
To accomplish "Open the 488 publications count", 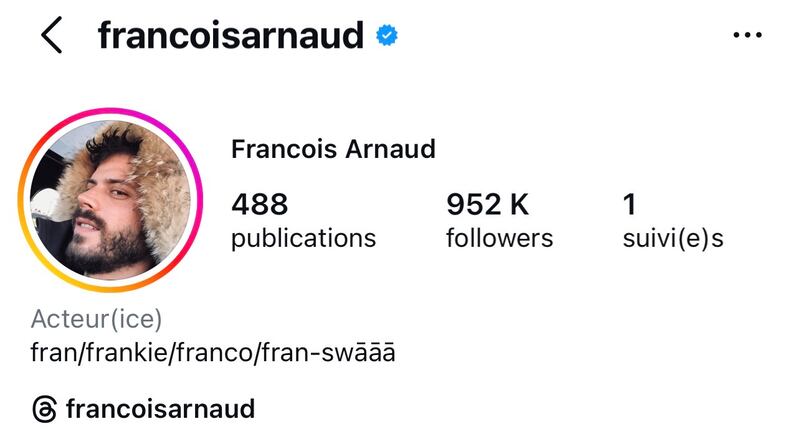I will [x=303, y=221].
